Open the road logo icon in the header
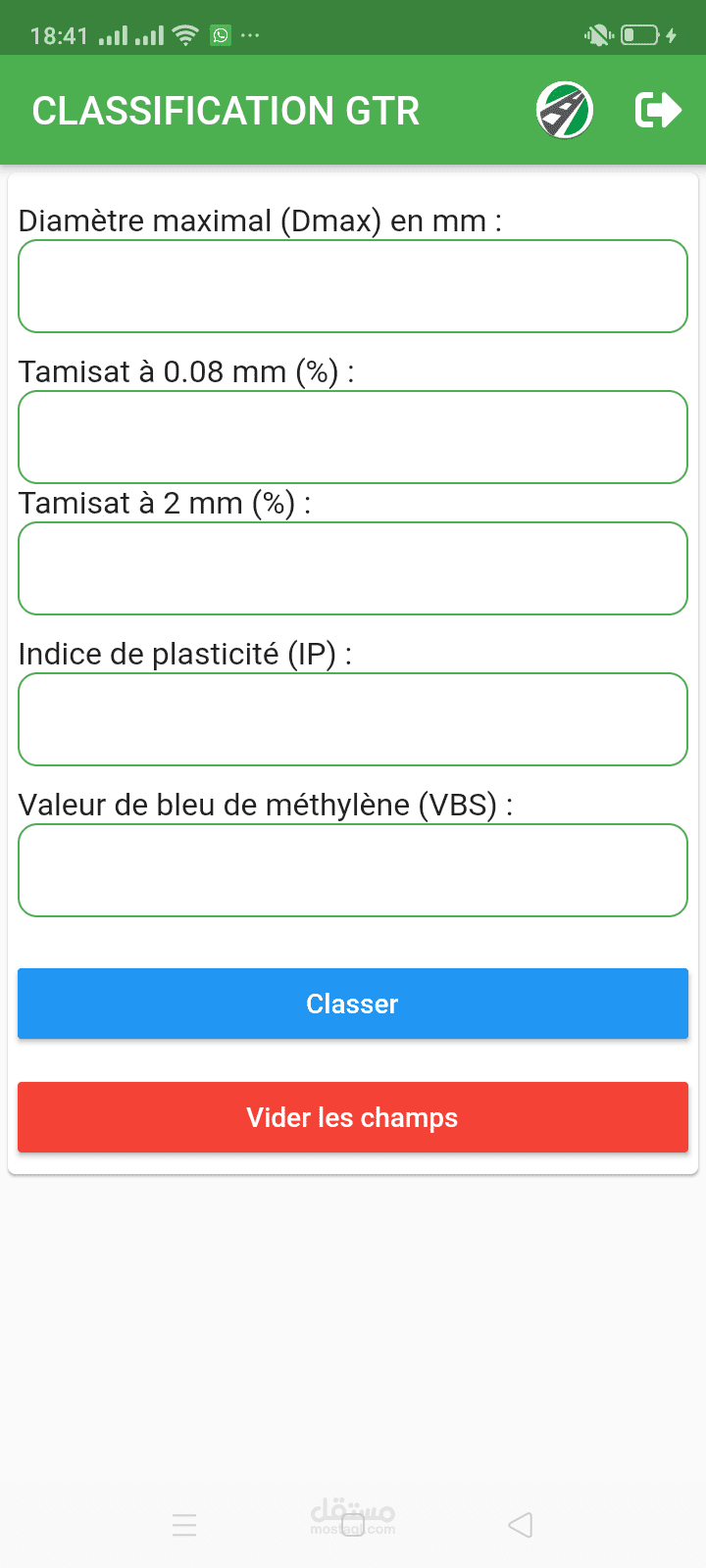 click(x=564, y=109)
